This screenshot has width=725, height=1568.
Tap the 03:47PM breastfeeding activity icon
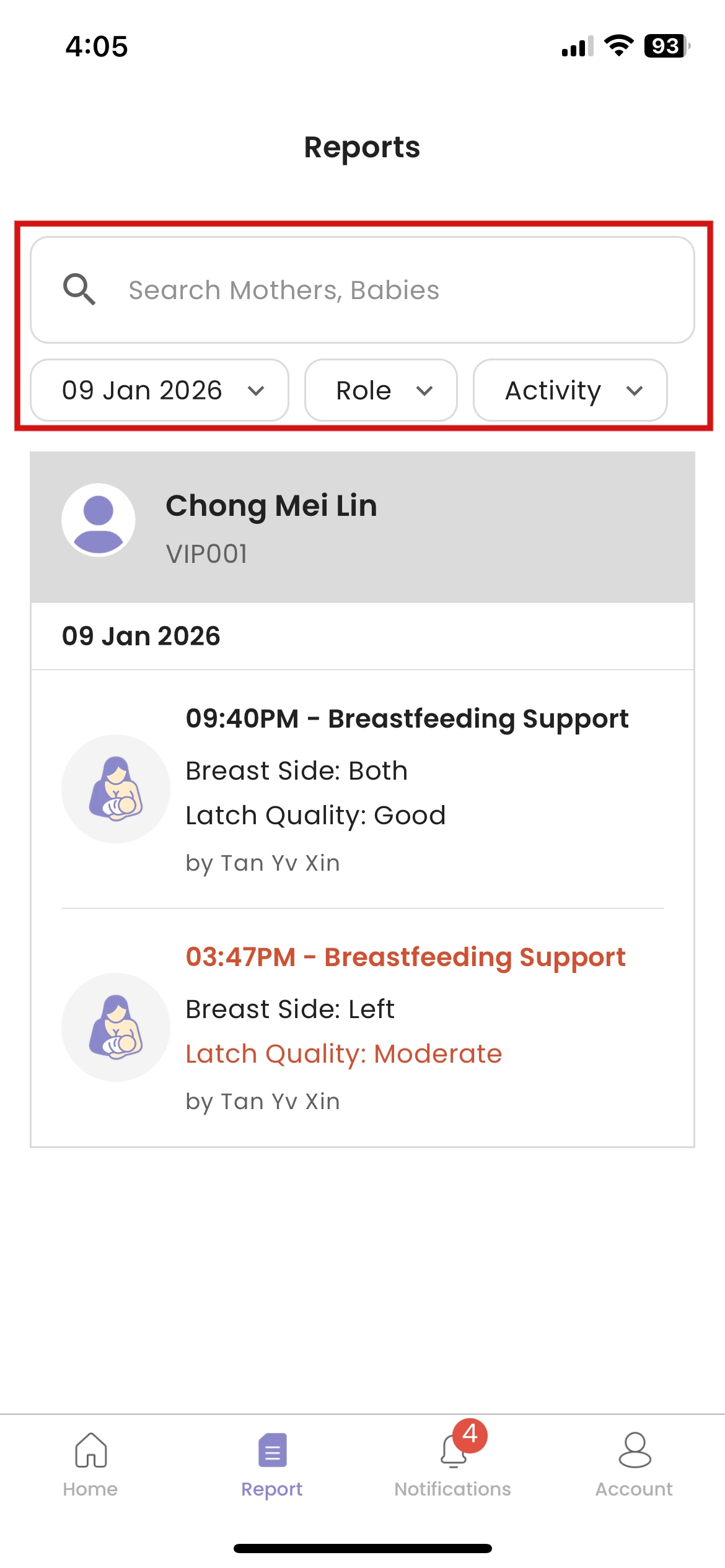point(116,1026)
